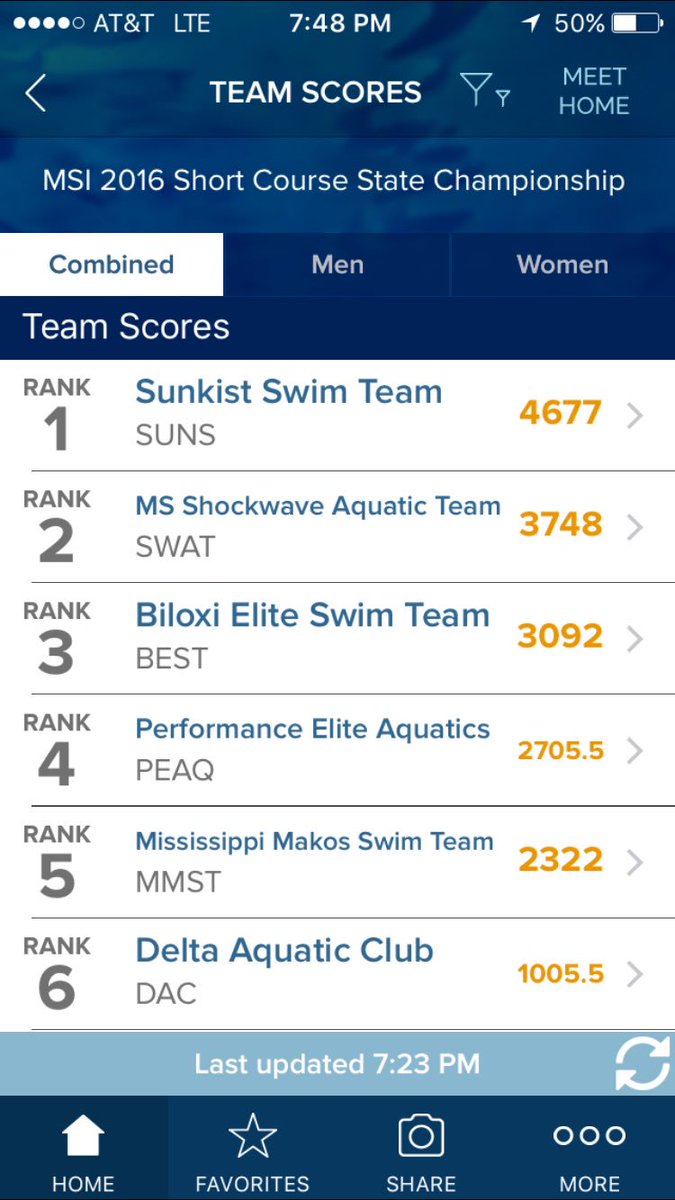
Task: Select Mississippi Makos Swim Team row
Action: tap(337, 862)
